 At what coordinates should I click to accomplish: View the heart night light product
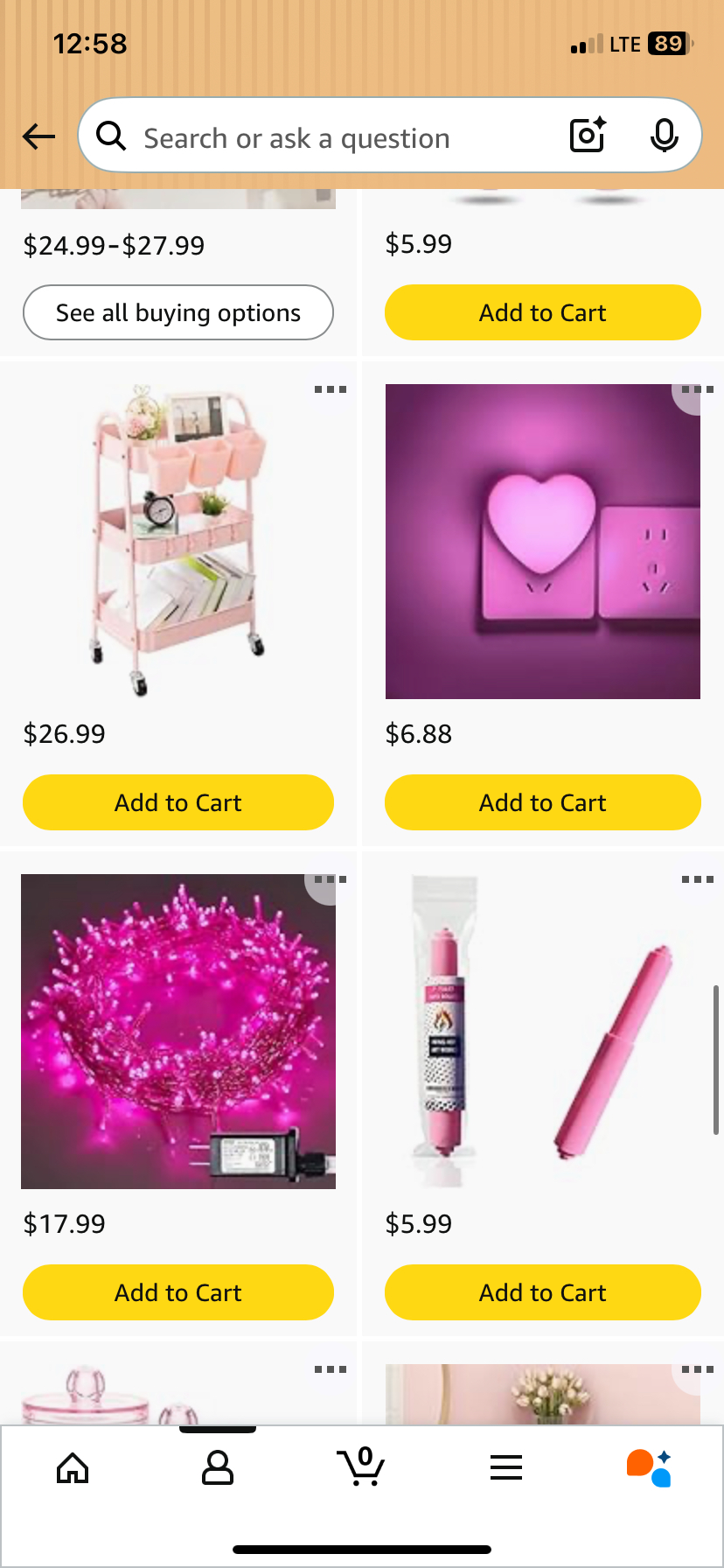(542, 542)
